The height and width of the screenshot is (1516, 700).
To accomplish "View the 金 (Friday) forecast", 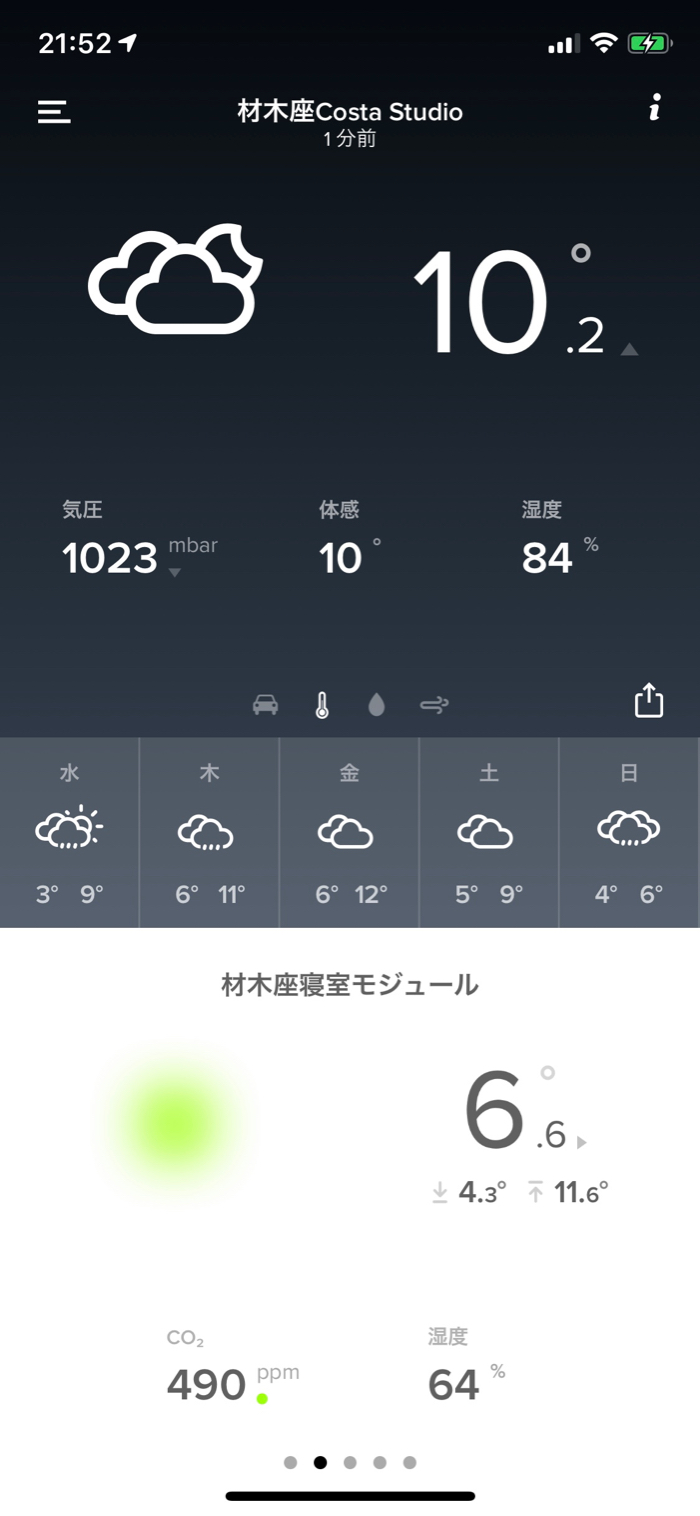I will pyautogui.click(x=349, y=832).
